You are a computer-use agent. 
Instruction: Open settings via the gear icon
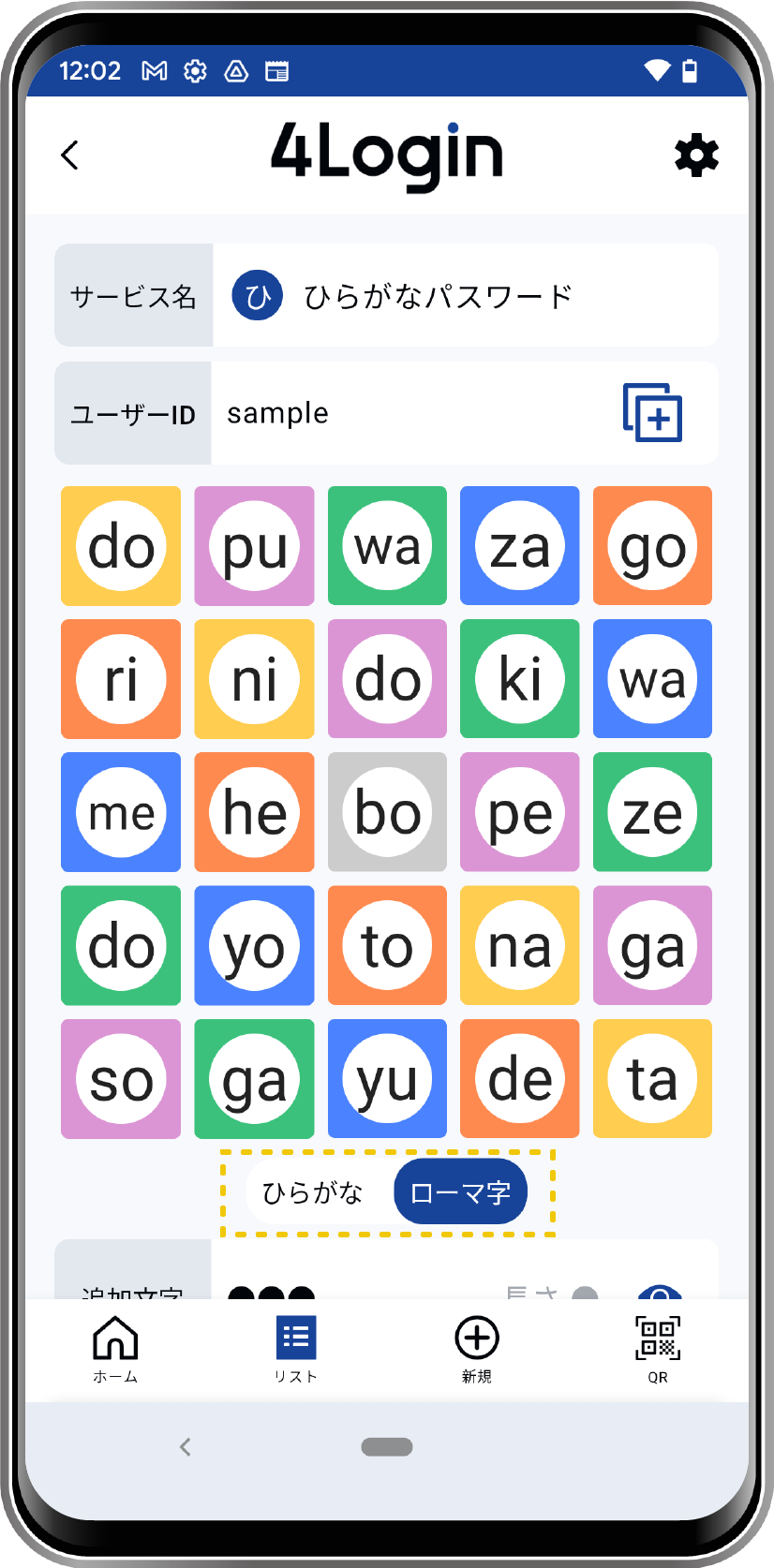pyautogui.click(x=696, y=155)
